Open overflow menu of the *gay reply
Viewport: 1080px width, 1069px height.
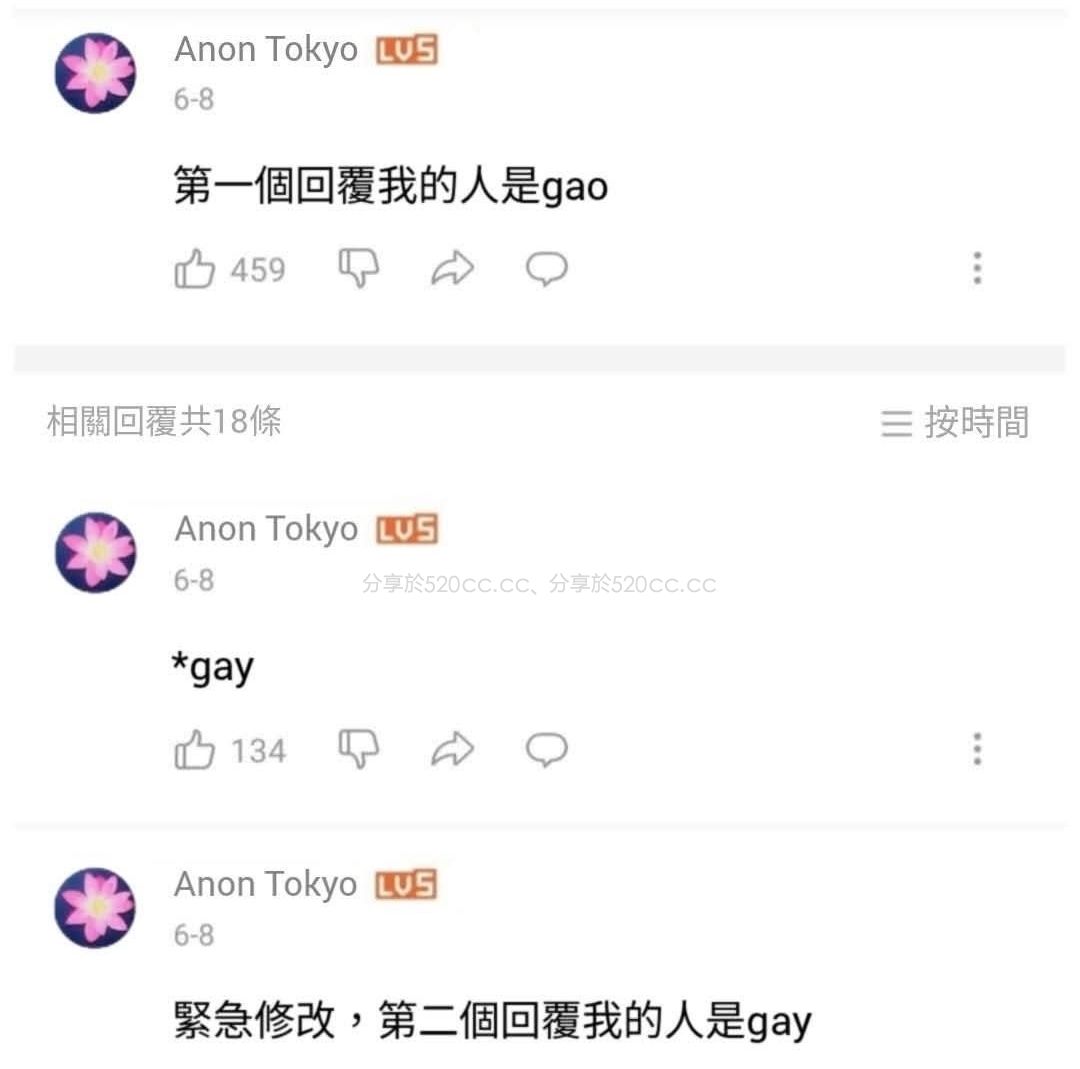pos(977,749)
